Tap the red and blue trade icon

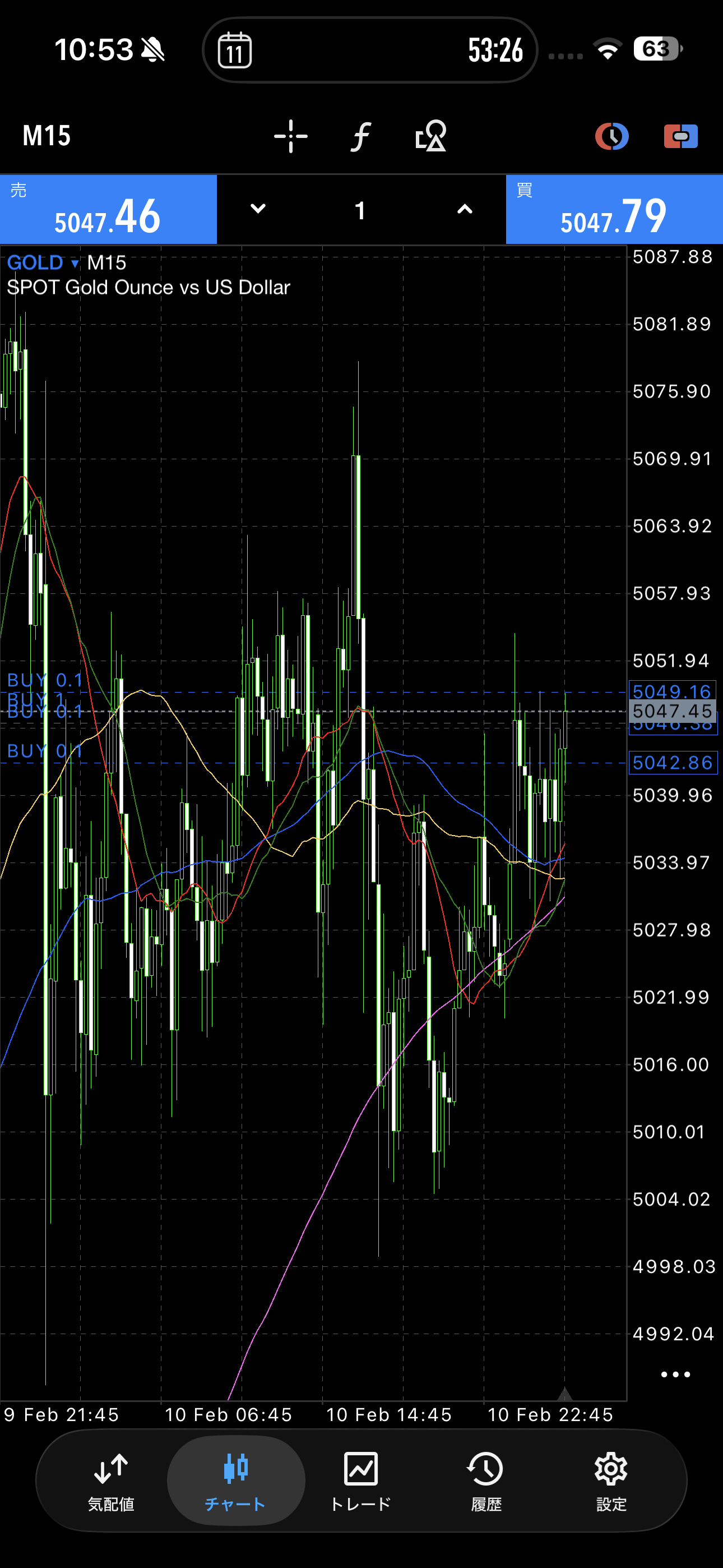point(680,136)
